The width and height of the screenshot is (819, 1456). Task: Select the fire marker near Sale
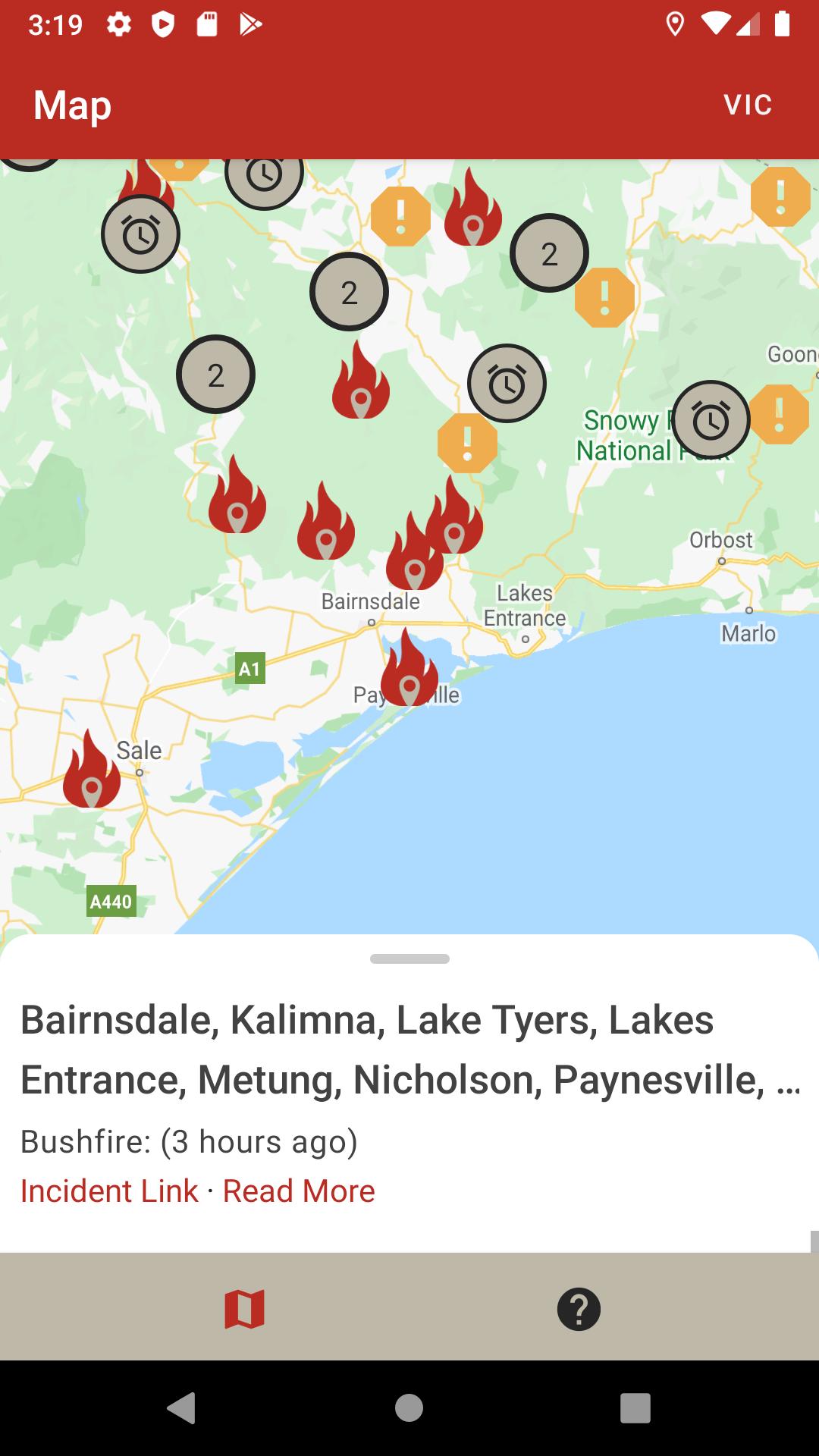point(91,773)
